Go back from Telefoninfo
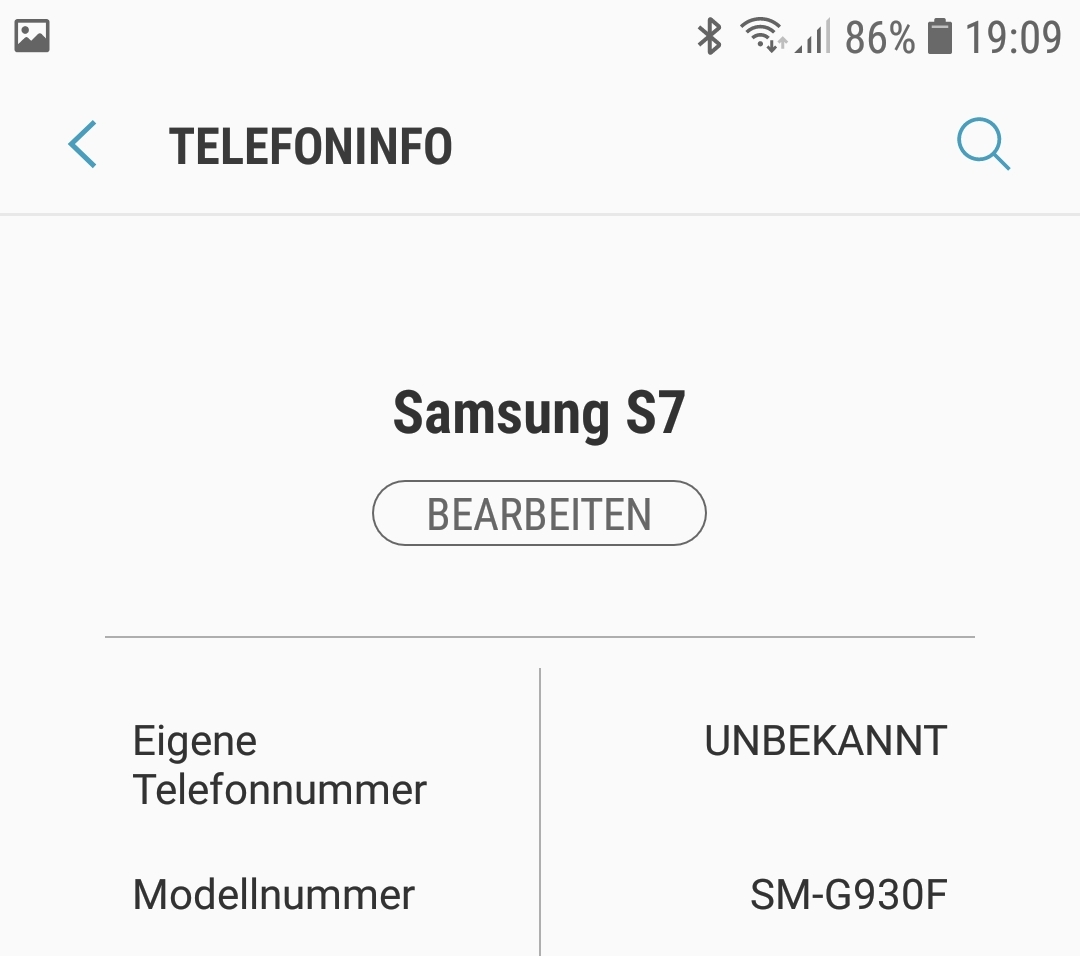Screen dimensions: 1080x956 [83, 145]
